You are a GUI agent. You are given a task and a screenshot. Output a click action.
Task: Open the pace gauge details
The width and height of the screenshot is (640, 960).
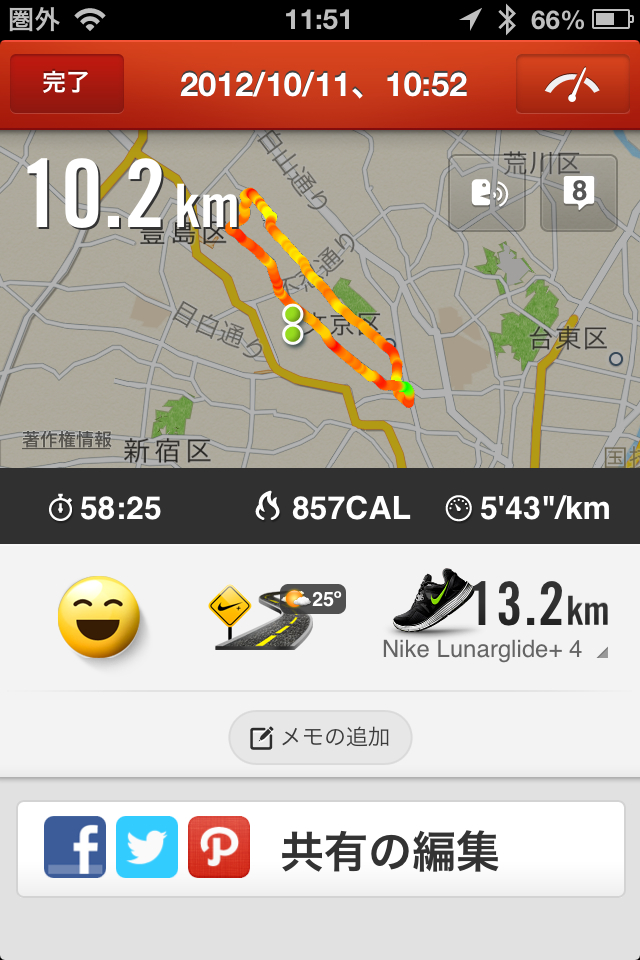coord(572,84)
